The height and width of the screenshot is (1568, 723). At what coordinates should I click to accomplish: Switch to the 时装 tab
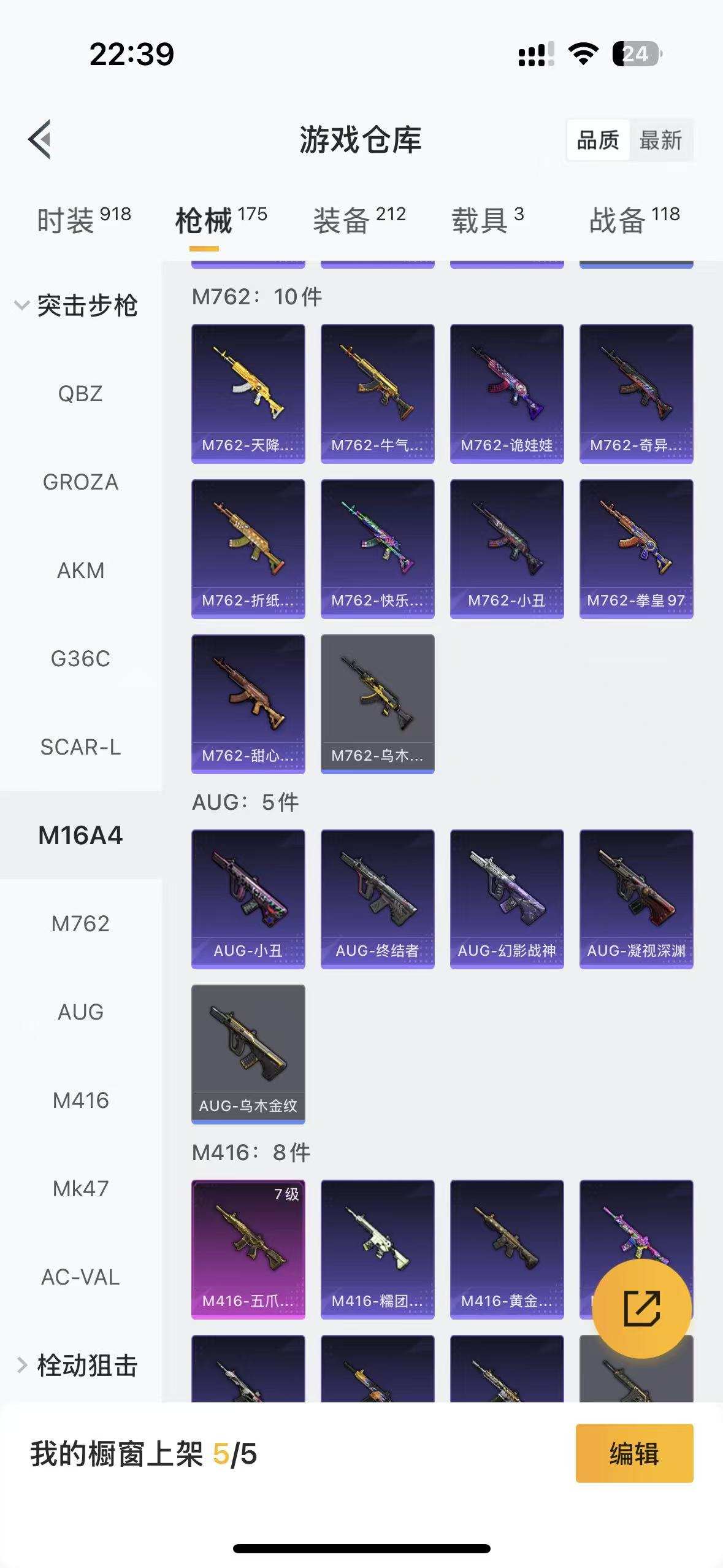[x=84, y=220]
